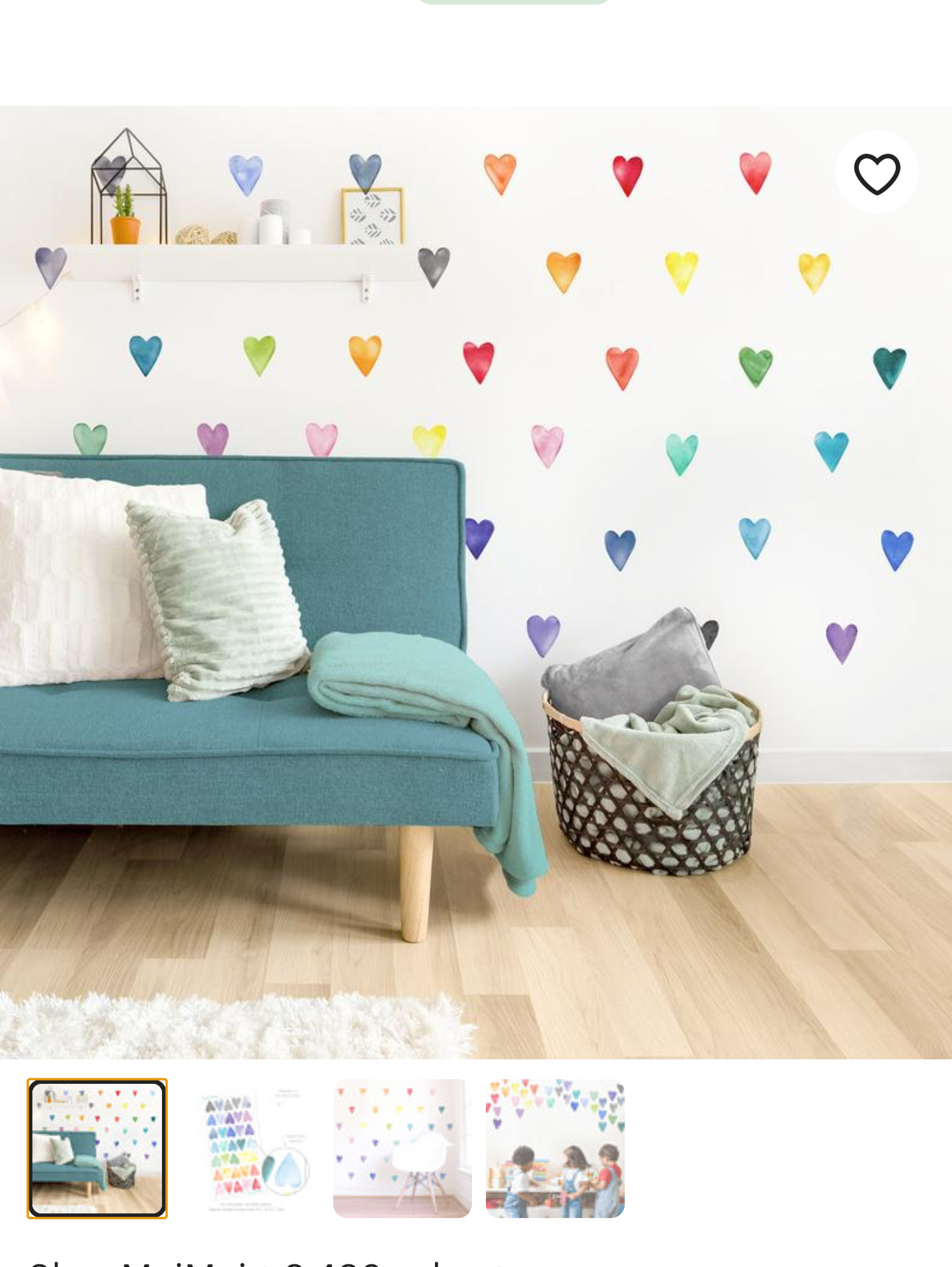Screen dimensions: 952x1267
Task: View the second thumbnail showing the sticker sheet
Action: 250,1148
